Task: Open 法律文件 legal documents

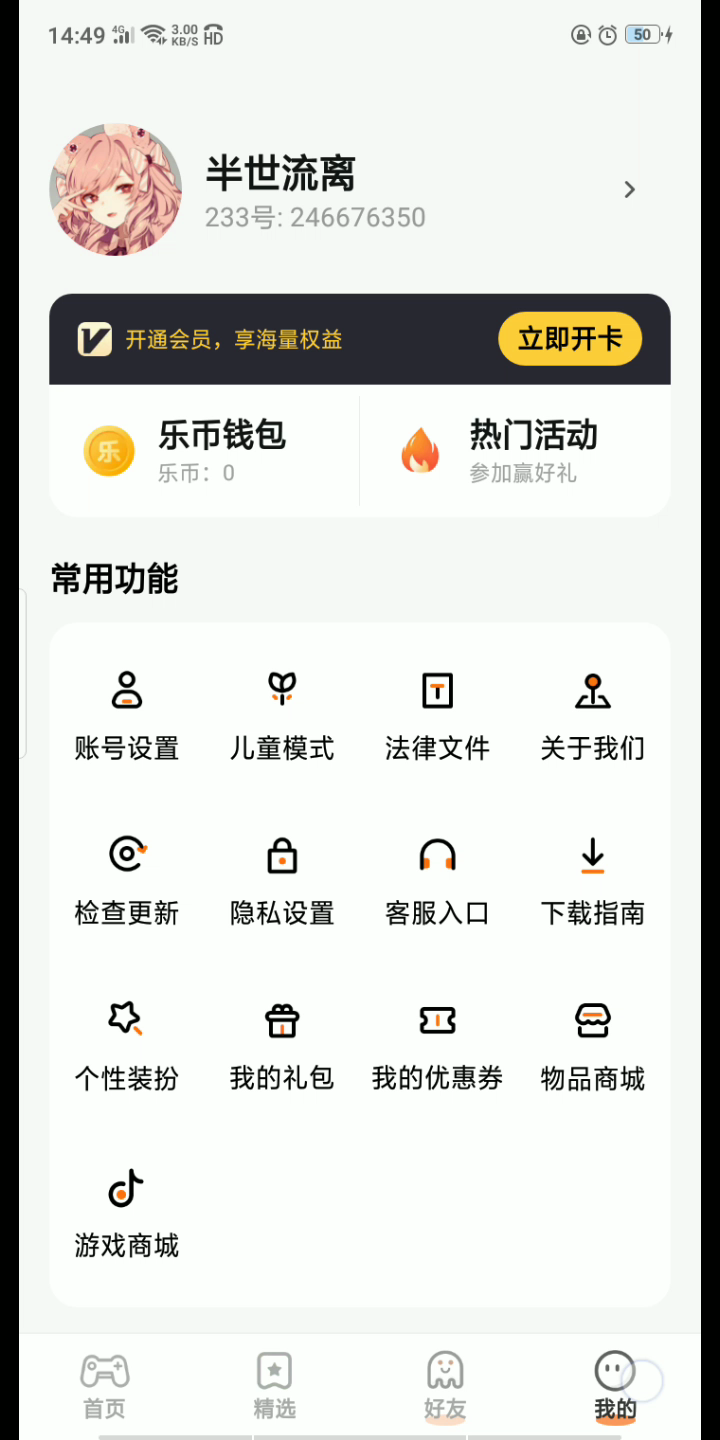Action: click(437, 714)
